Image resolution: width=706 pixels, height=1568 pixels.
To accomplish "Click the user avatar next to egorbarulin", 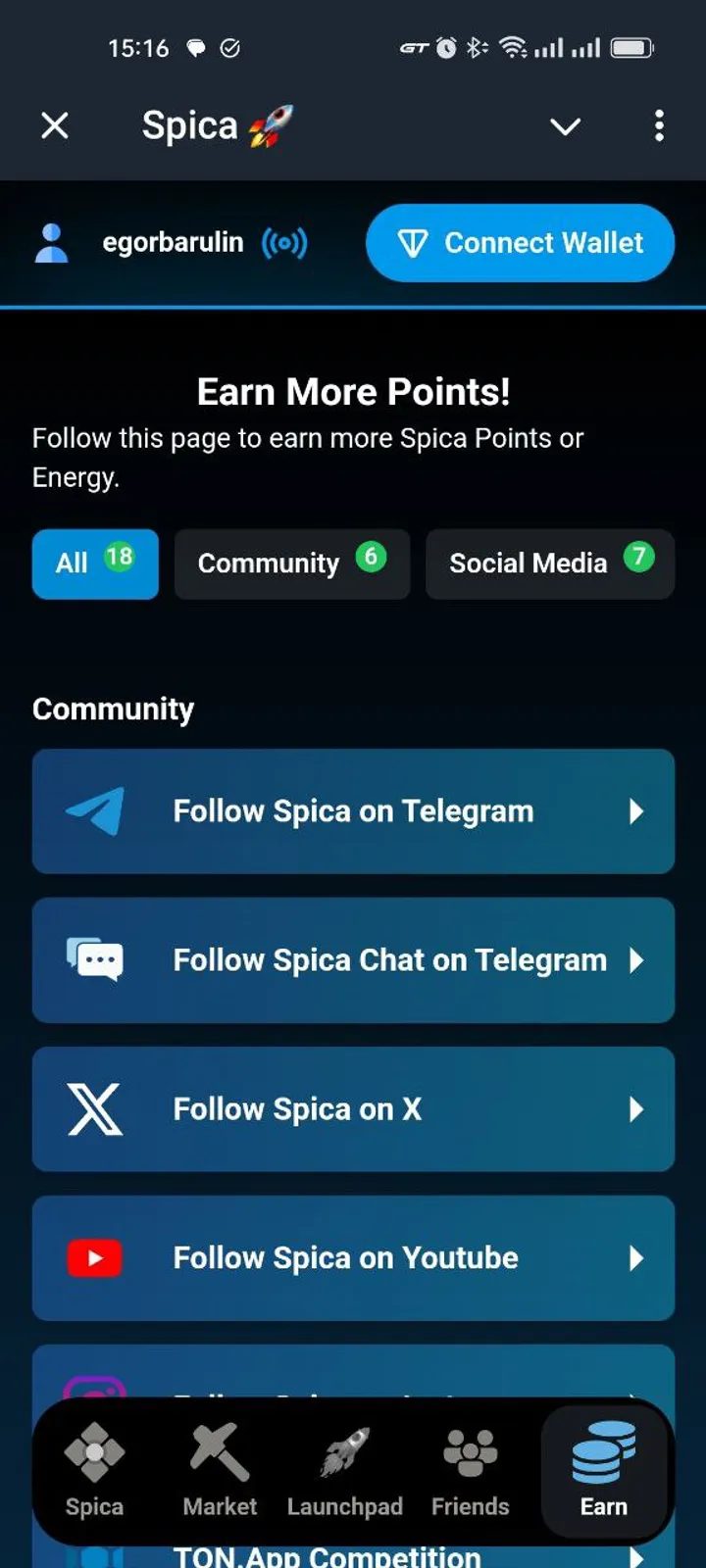I will tap(51, 243).
